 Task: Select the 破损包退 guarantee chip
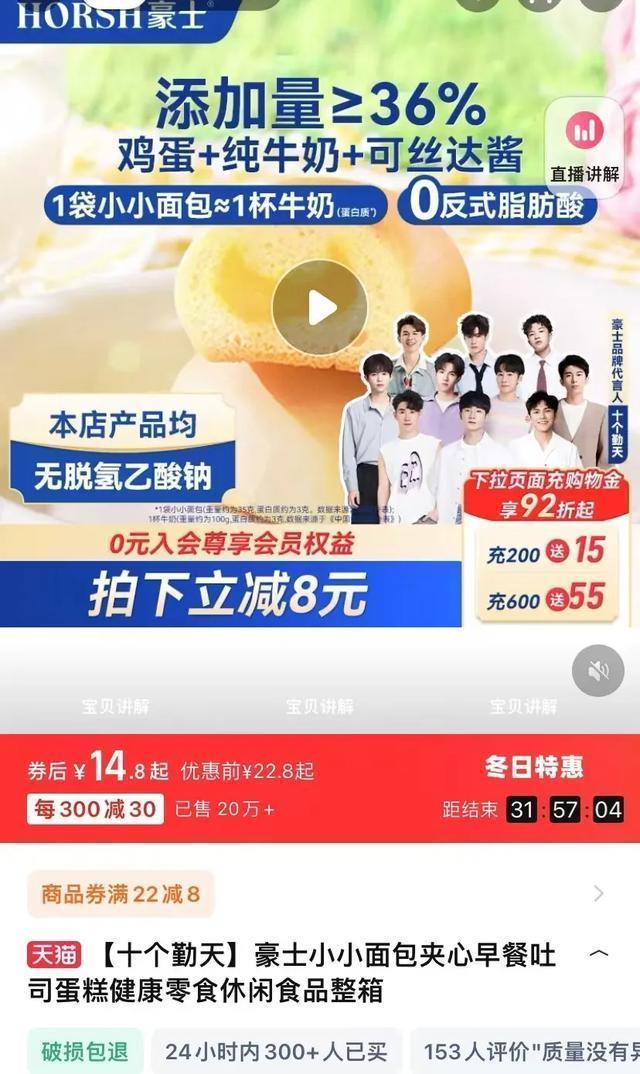pyautogui.click(x=85, y=1051)
